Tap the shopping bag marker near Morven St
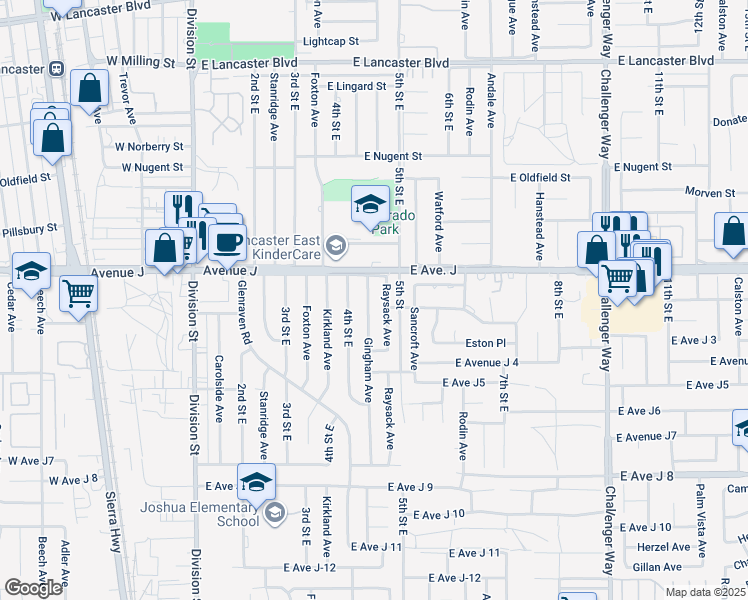The image size is (748, 600). tap(733, 231)
